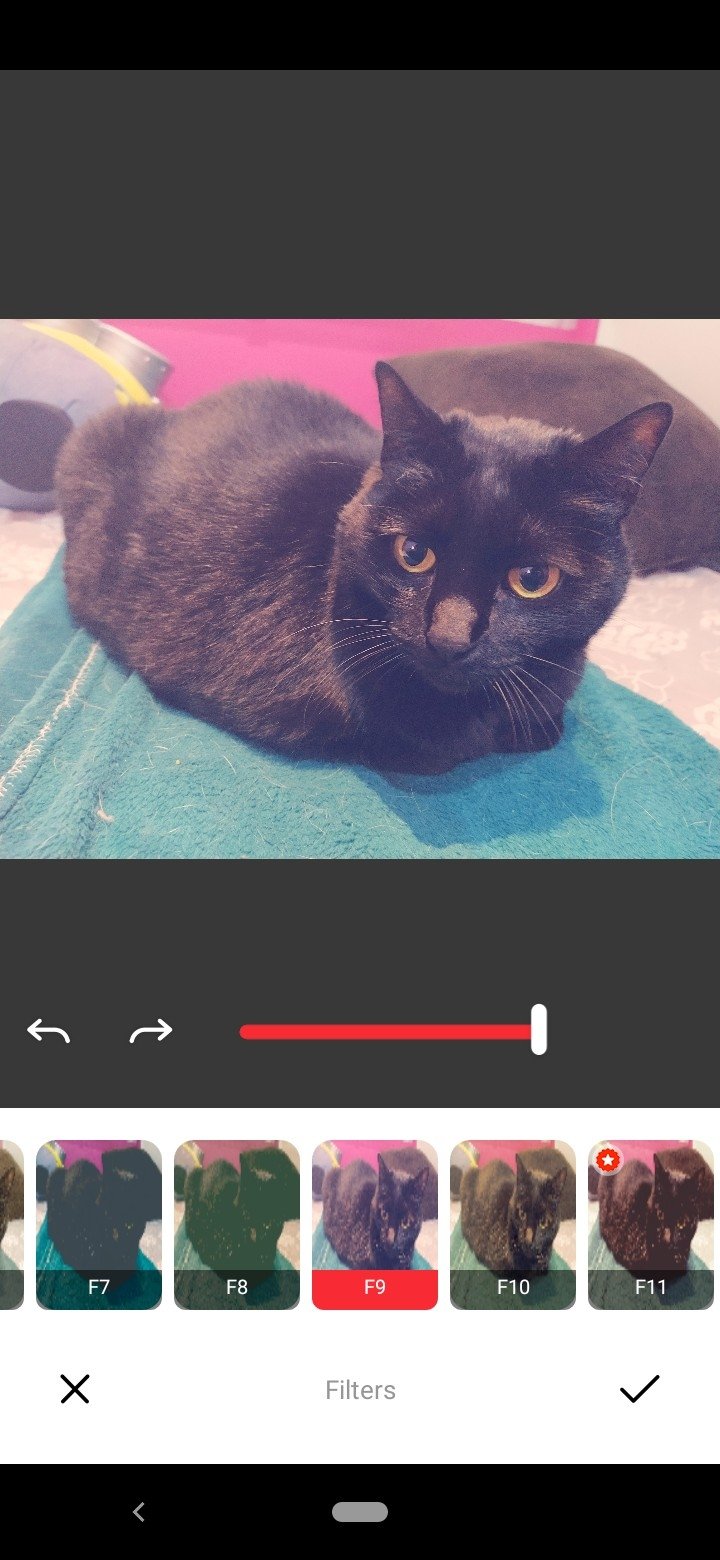
Task: Select filter F8
Action: pos(237,1224)
